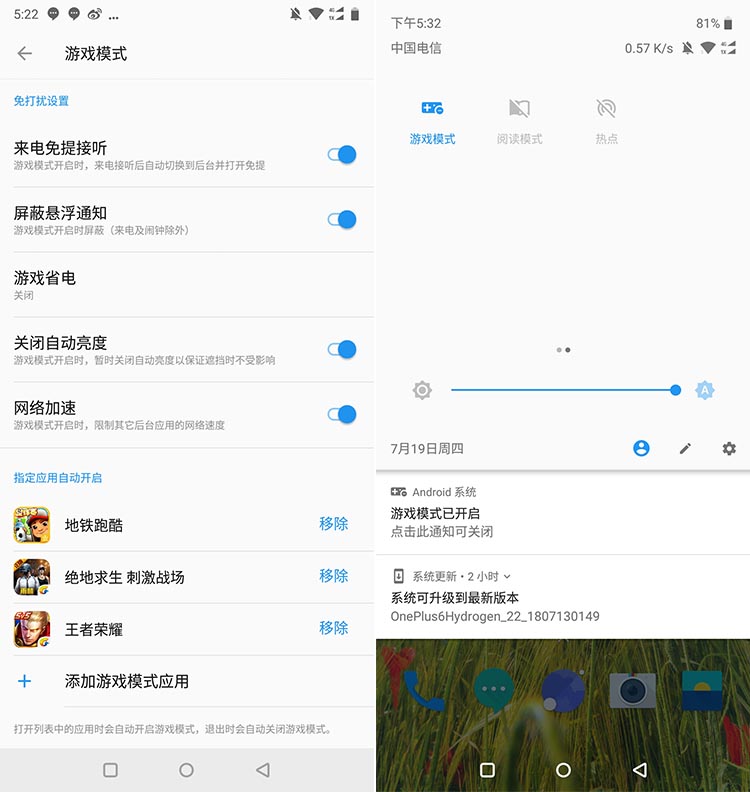Remove 地铁跑酷 from game mode list
750x792 pixels.
point(333,524)
